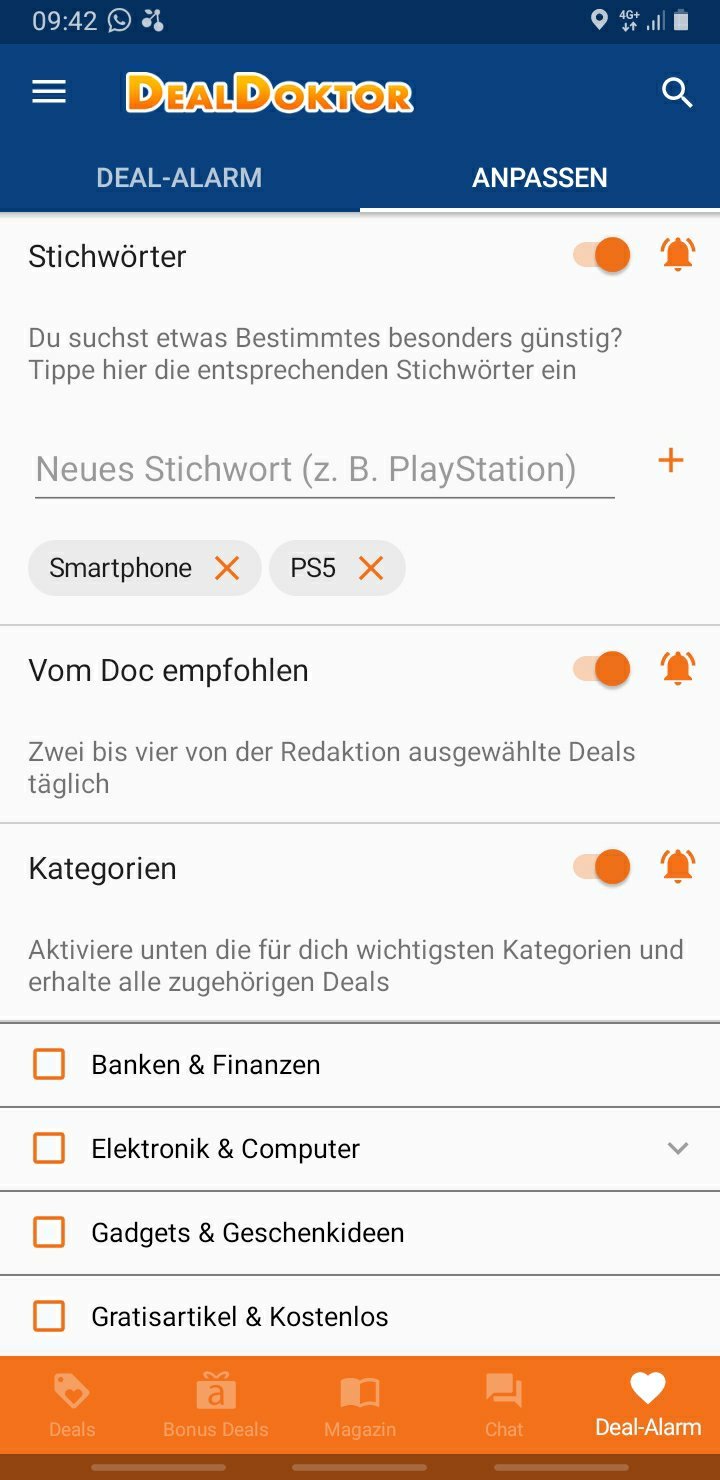Image resolution: width=720 pixels, height=1480 pixels.
Task: Switch to the Deal-Alarm top tab
Action: point(179,178)
